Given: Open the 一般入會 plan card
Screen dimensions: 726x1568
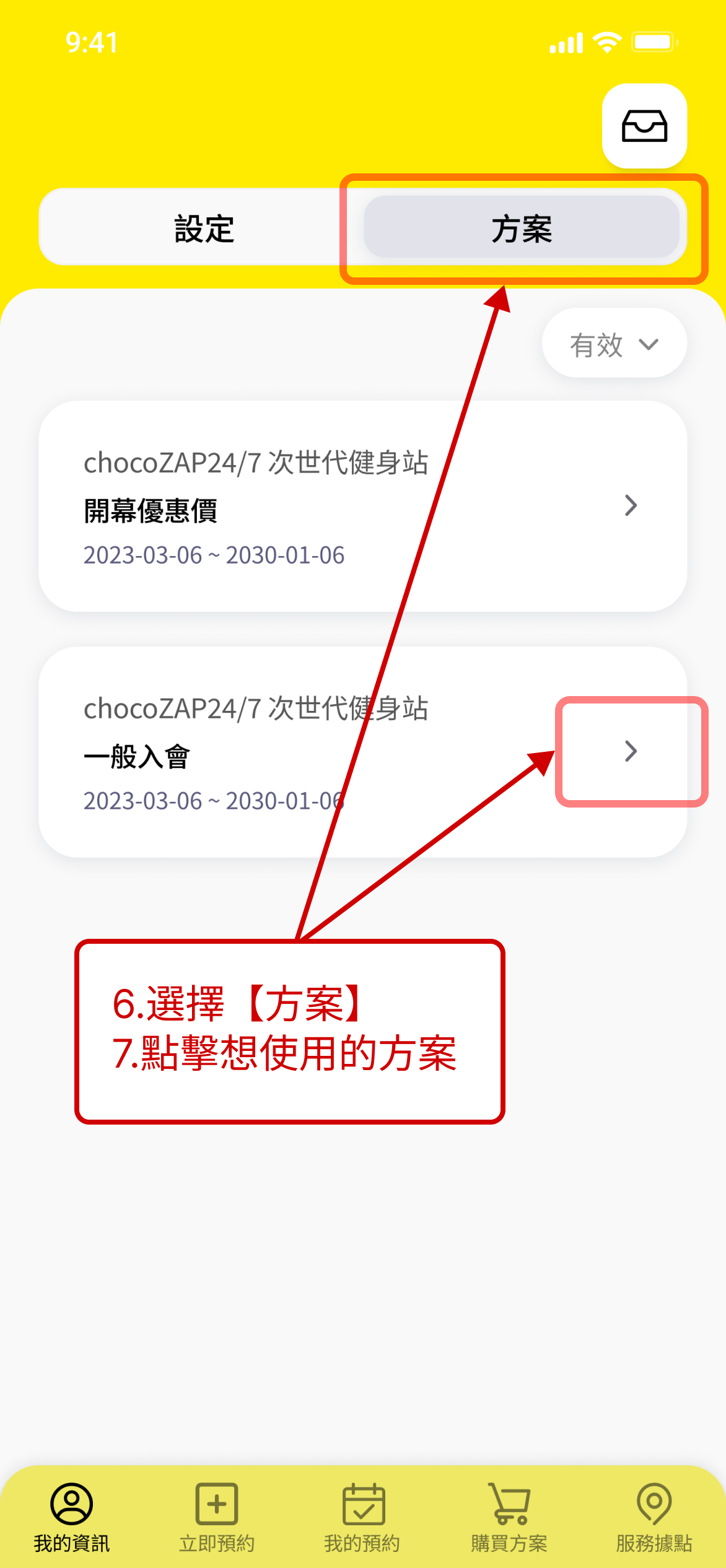Looking at the screenshot, I should point(362,752).
